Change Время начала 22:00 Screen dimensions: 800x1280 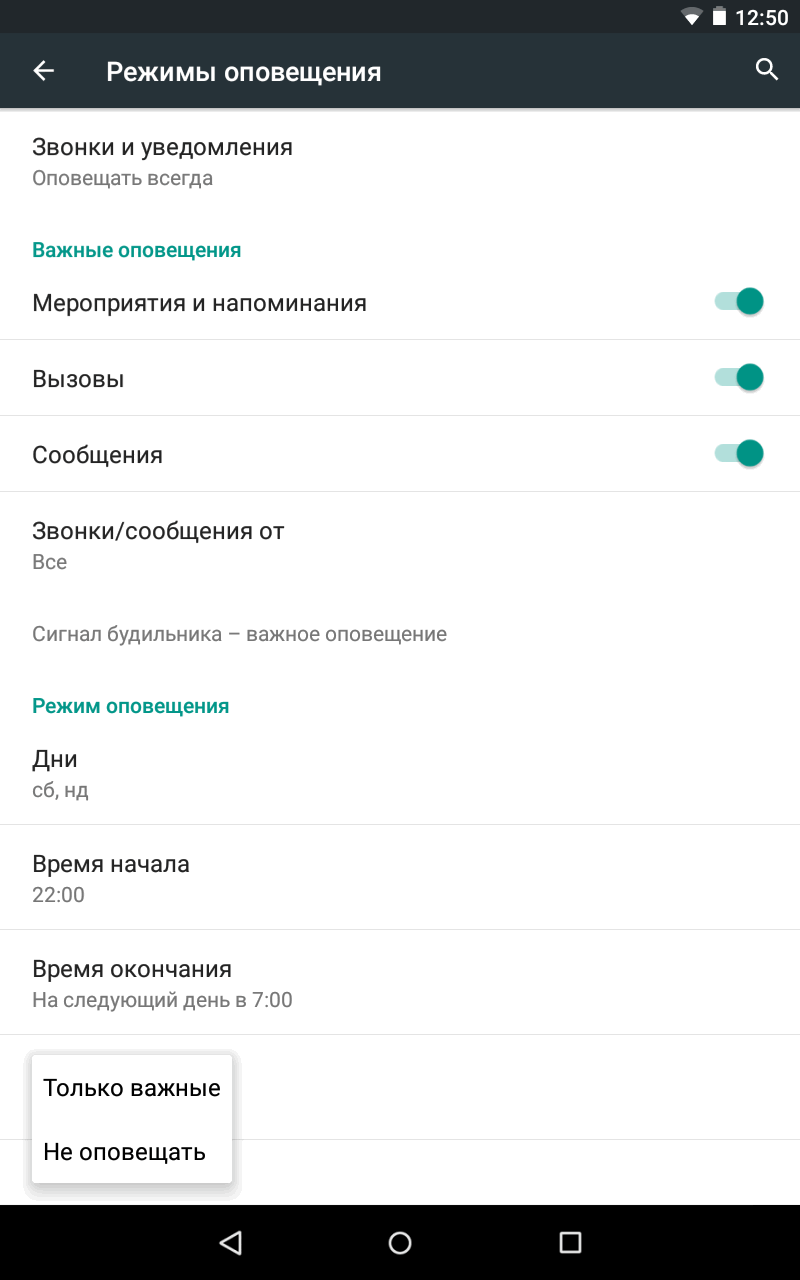point(400,877)
